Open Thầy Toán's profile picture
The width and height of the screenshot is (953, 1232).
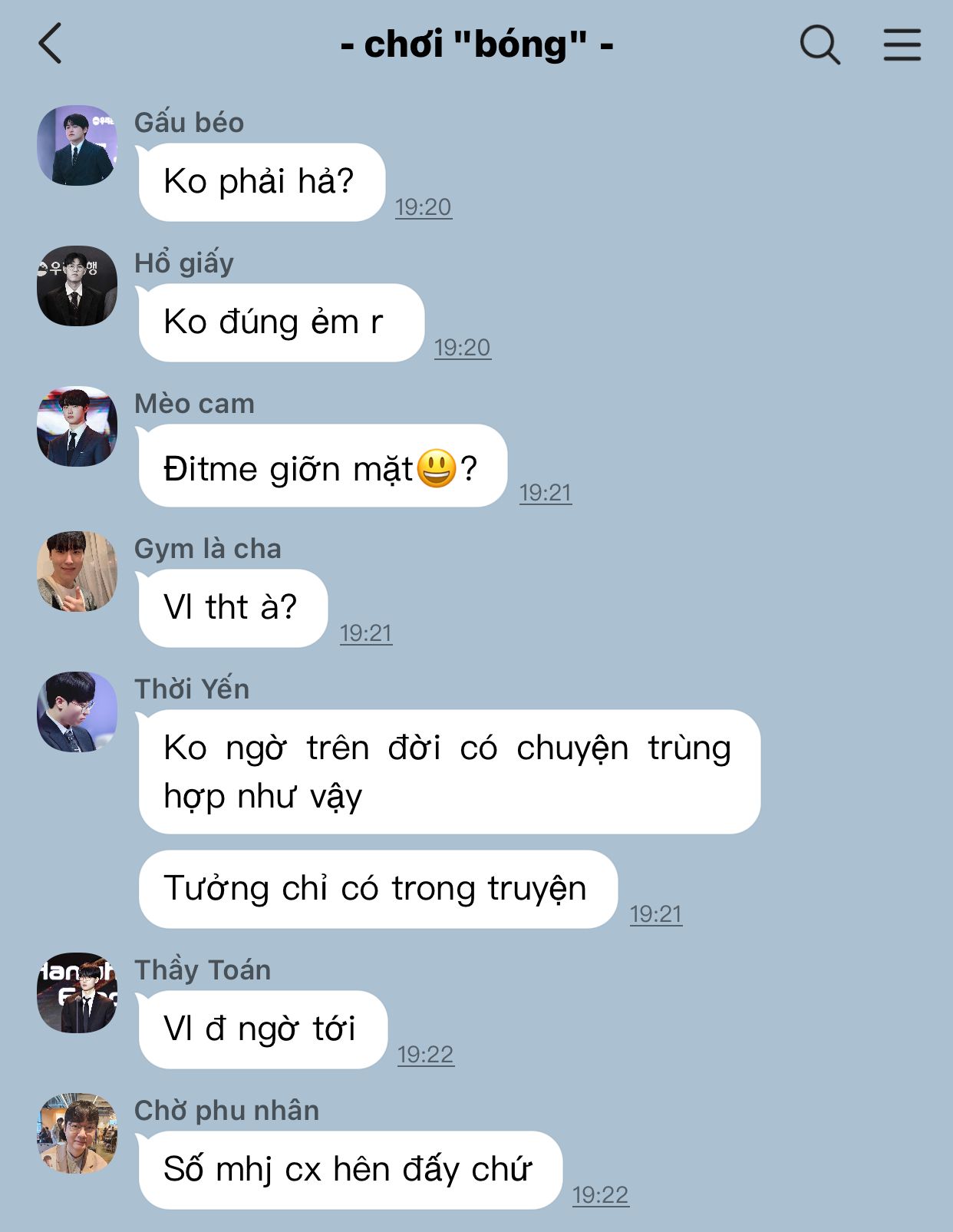point(77,993)
